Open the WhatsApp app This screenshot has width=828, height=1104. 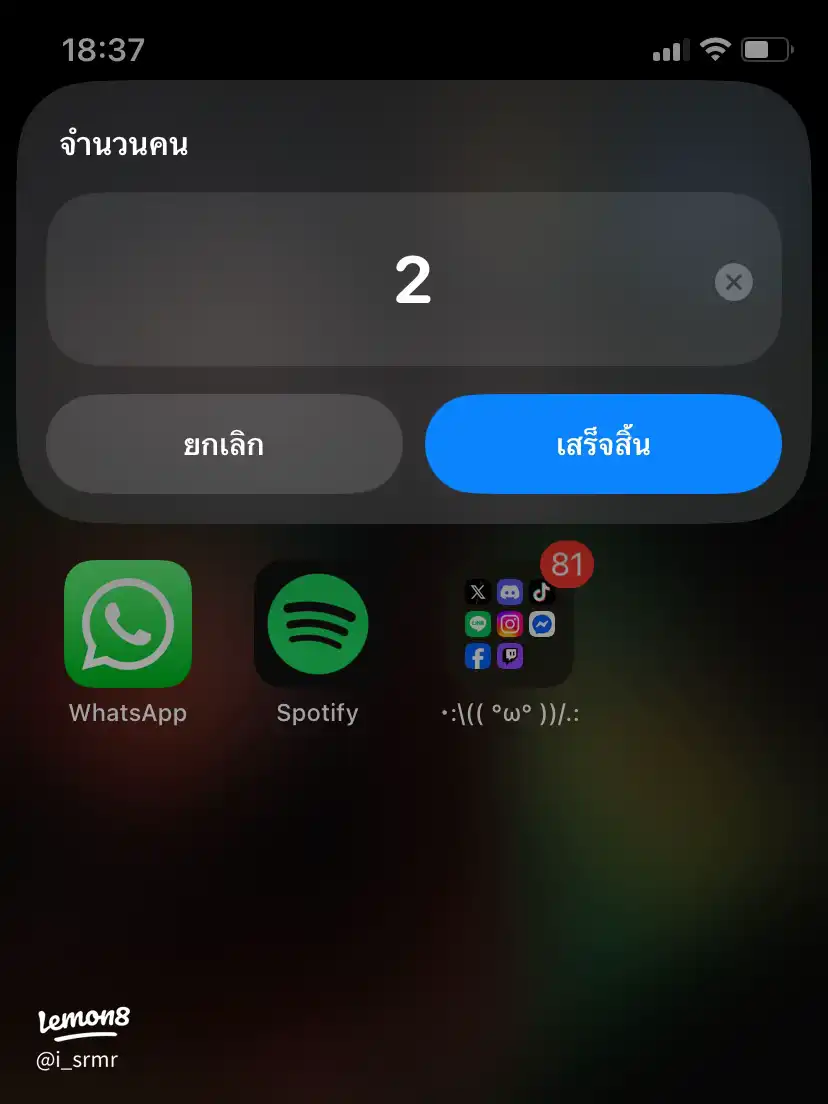(x=128, y=624)
